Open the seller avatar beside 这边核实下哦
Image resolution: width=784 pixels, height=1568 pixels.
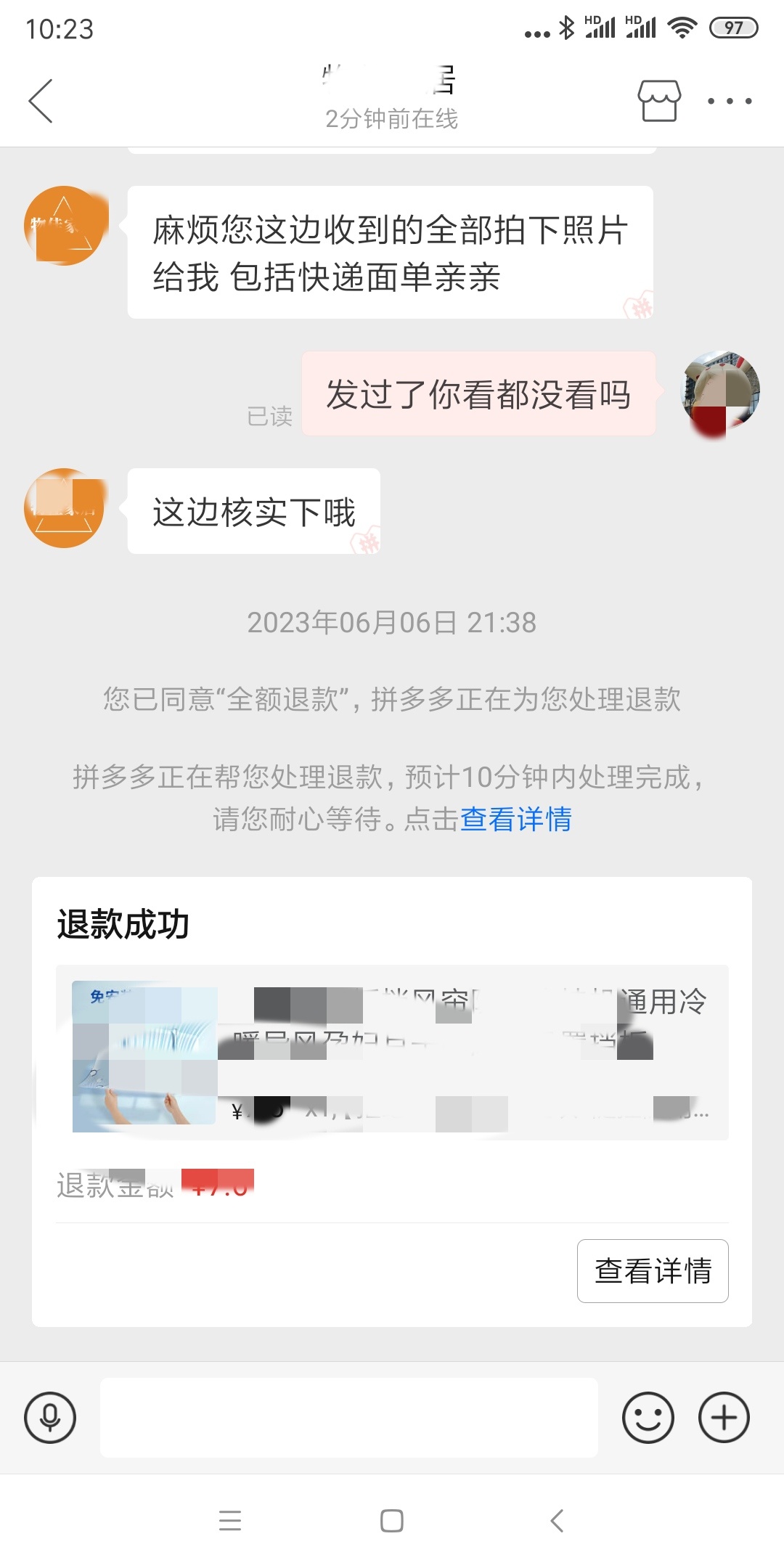64,508
